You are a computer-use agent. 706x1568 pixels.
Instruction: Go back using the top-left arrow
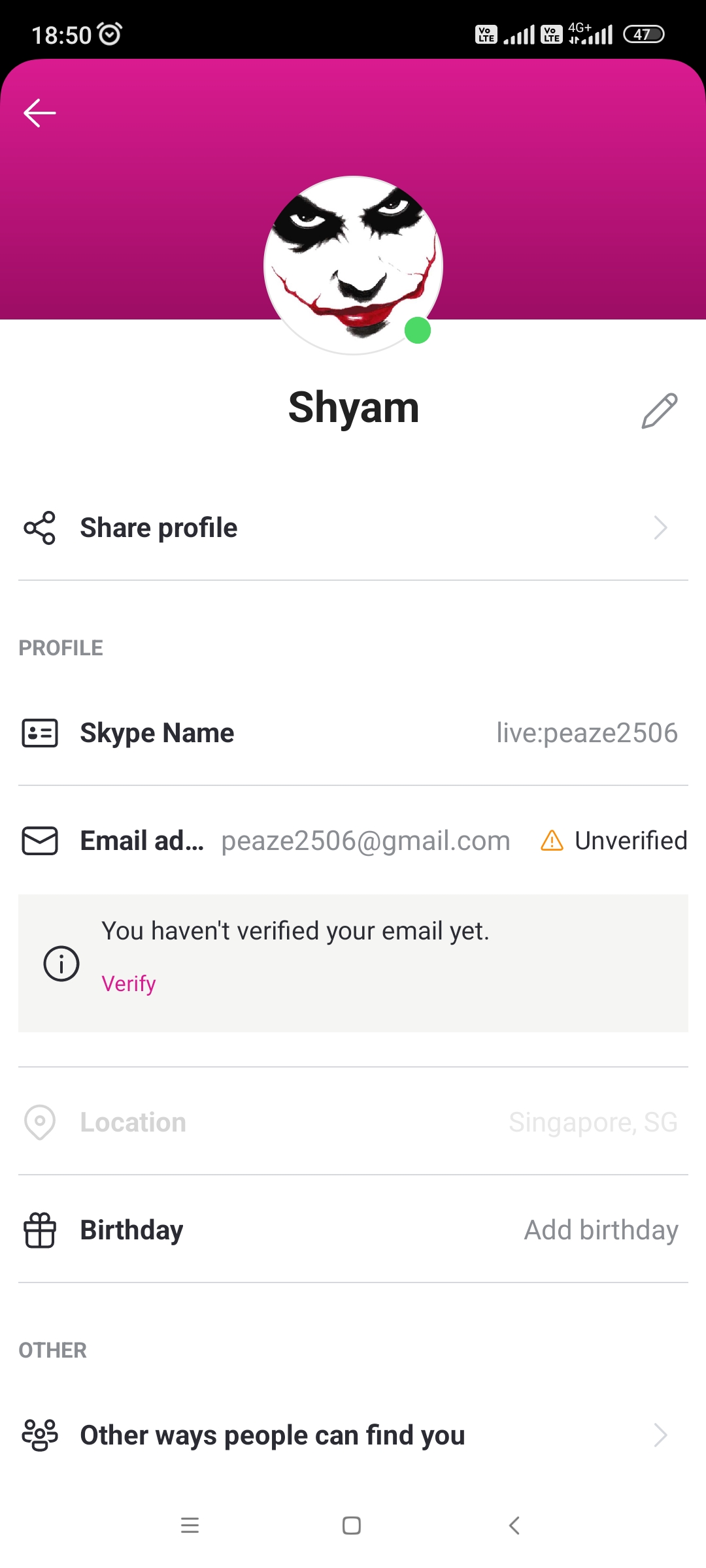click(40, 113)
